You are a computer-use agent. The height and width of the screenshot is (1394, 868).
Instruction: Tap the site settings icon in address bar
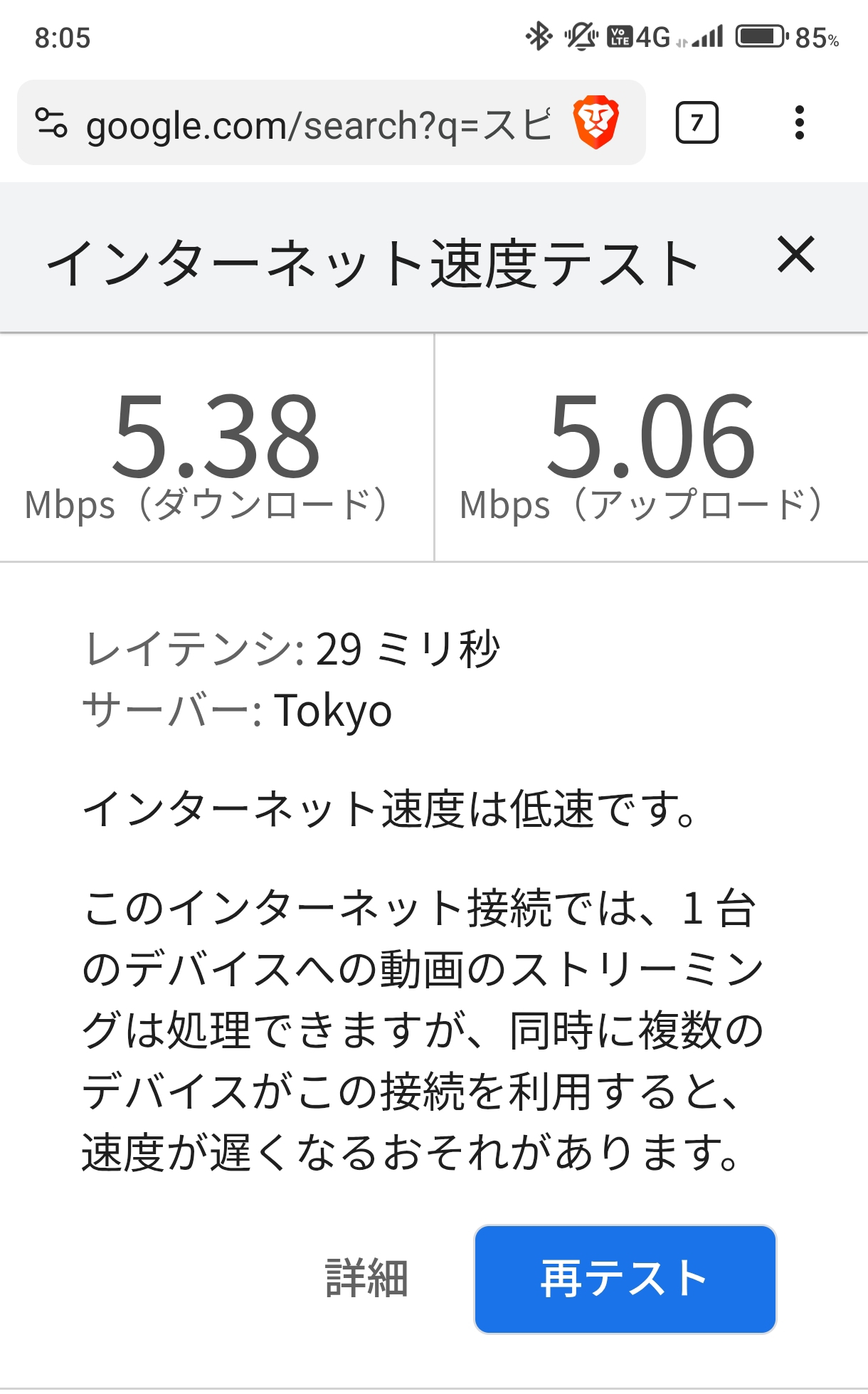51,123
